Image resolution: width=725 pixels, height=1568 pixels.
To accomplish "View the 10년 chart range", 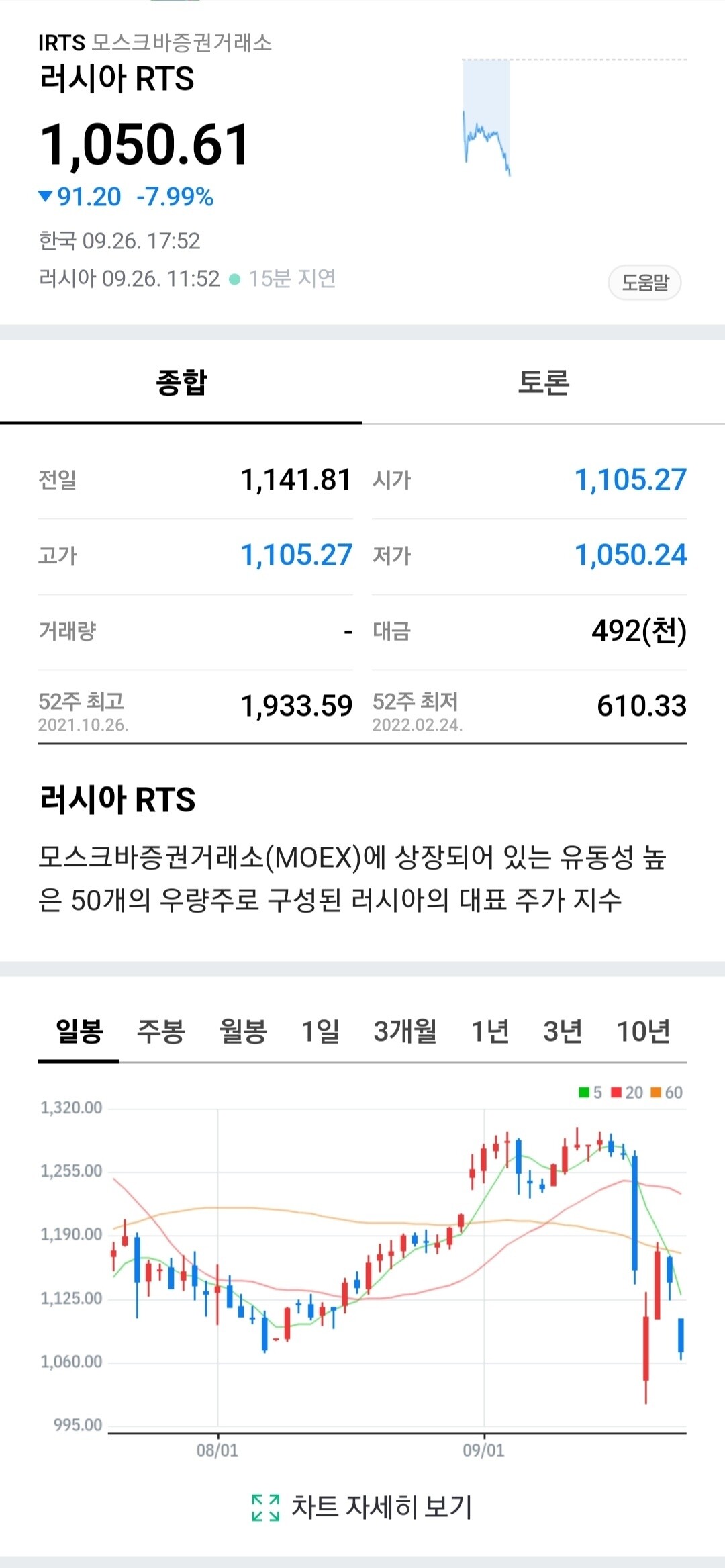I will click(x=643, y=1031).
